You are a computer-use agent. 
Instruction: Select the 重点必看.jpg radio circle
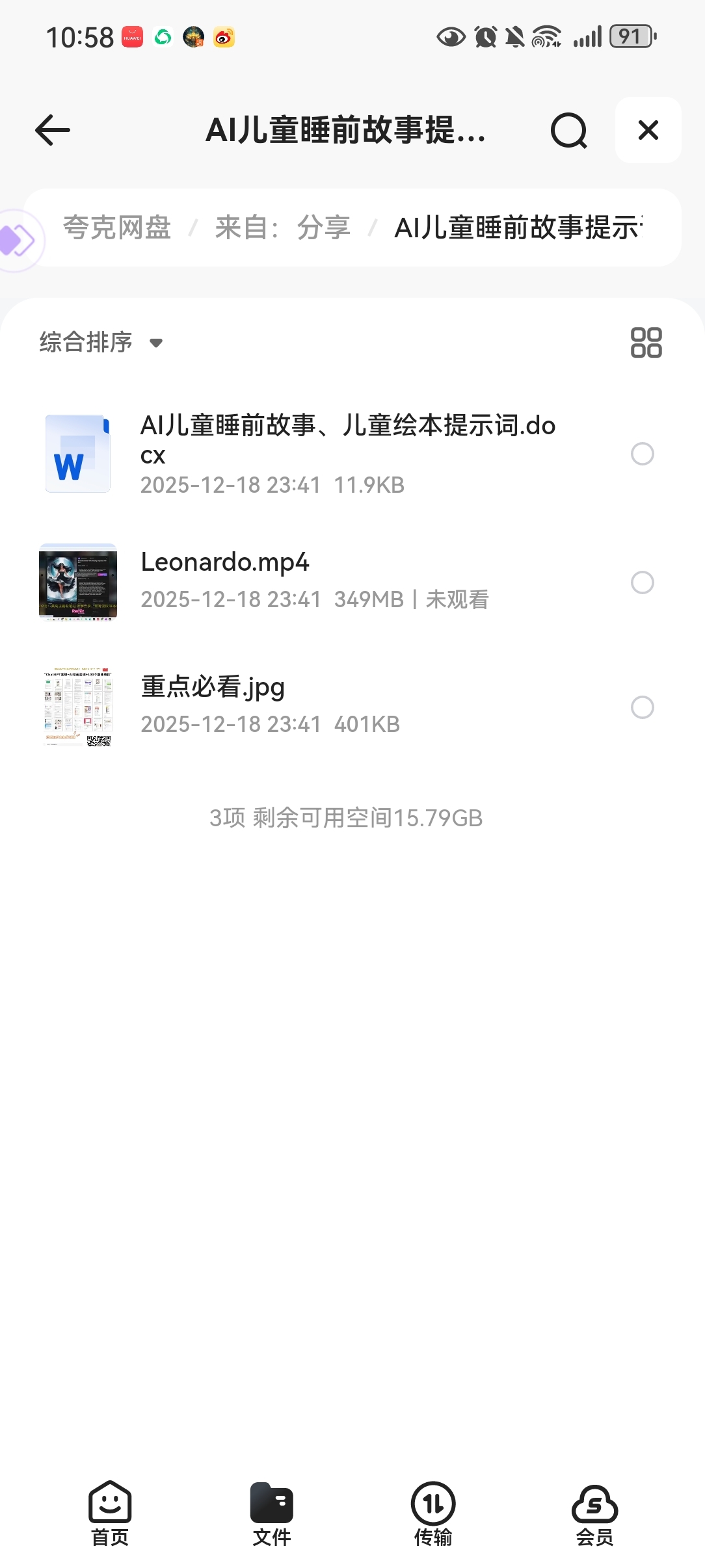(x=642, y=707)
